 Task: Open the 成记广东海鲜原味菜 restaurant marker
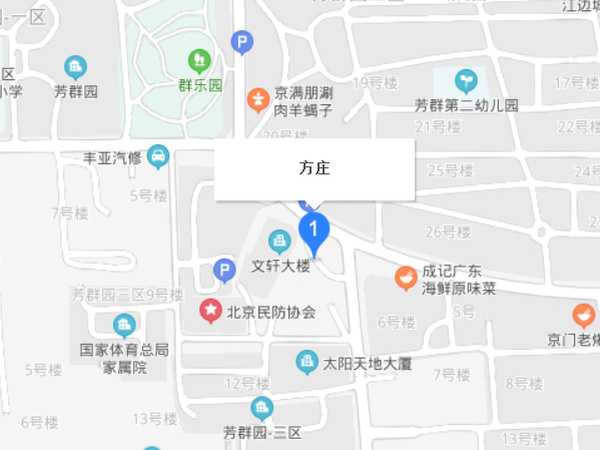(x=405, y=277)
